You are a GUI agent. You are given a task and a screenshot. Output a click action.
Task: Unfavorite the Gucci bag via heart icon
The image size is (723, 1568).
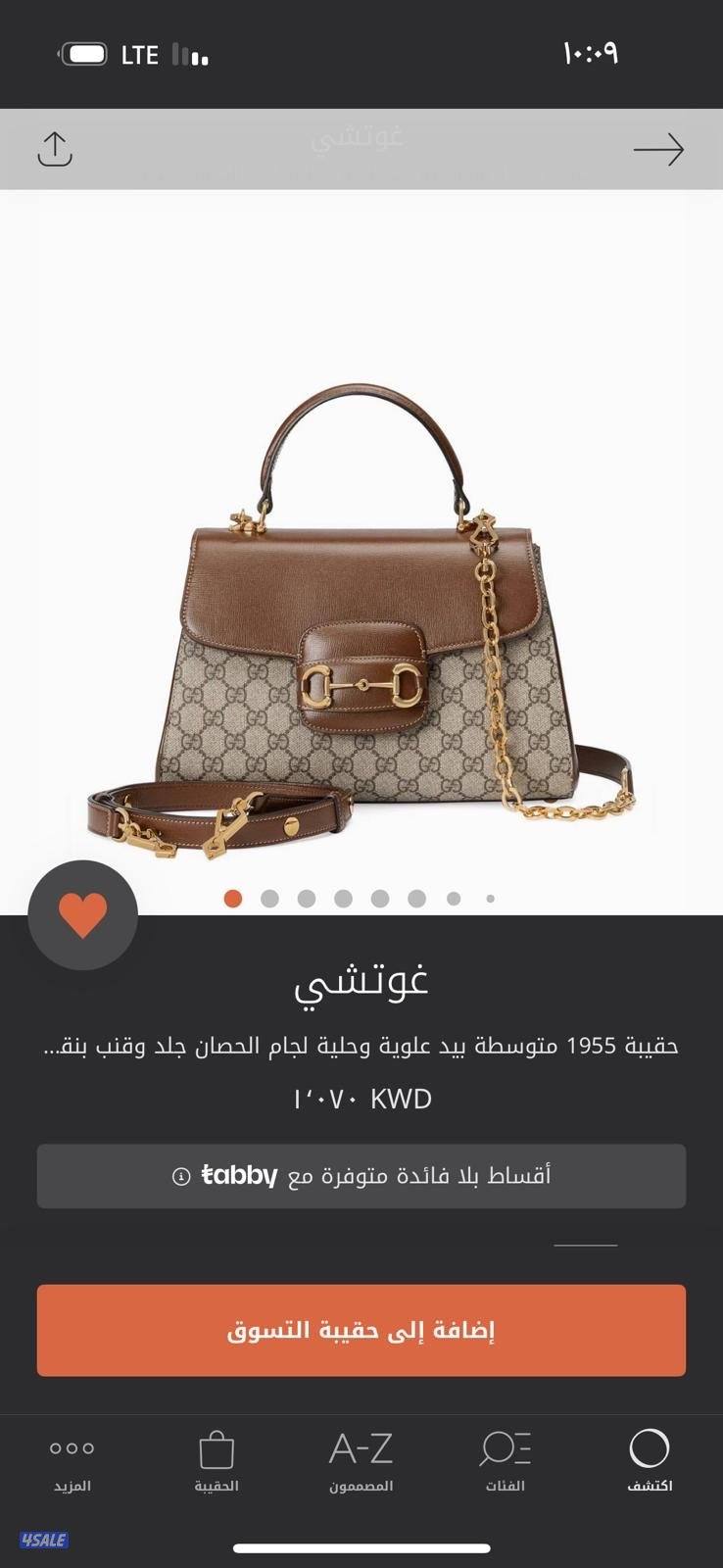pyautogui.click(x=82, y=917)
